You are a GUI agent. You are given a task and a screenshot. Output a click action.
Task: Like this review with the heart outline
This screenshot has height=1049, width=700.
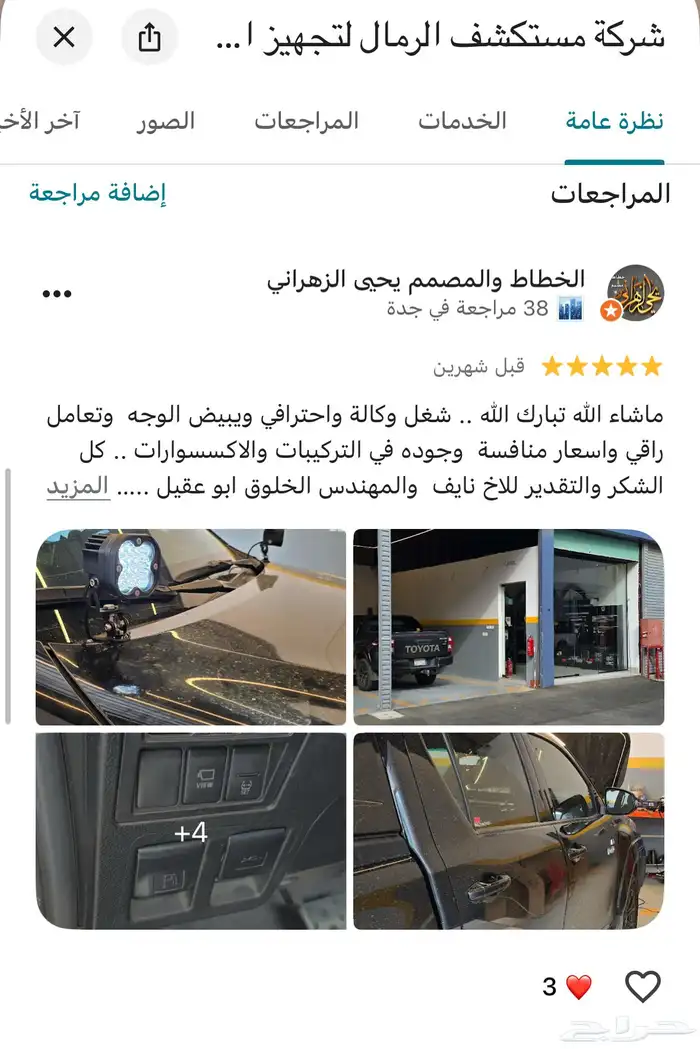coord(642,986)
